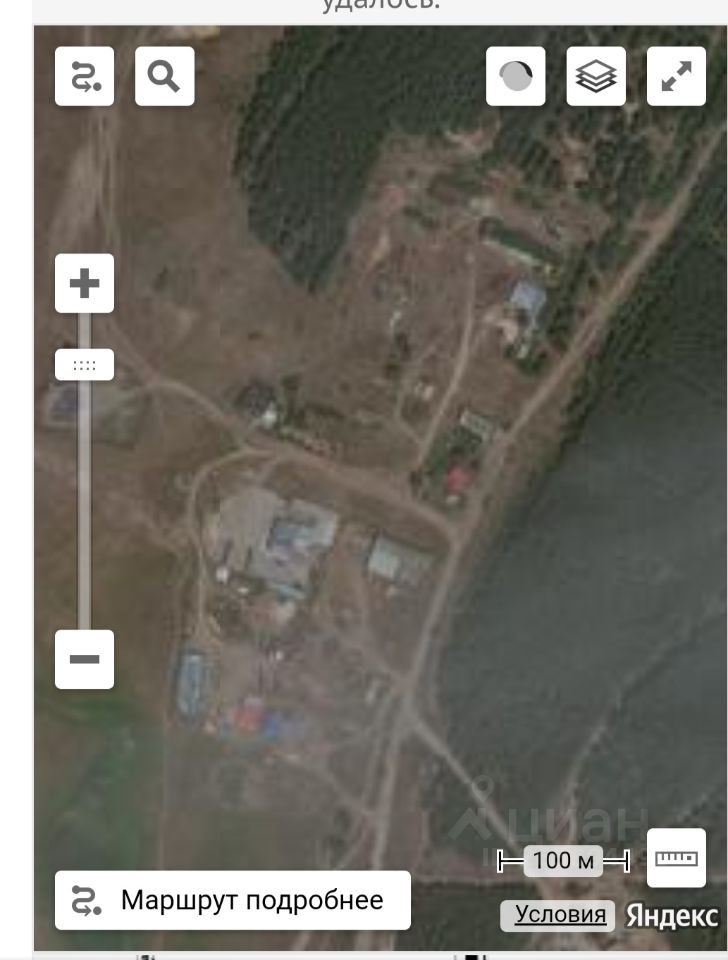The image size is (728, 960).
Task: Open the map search
Action: pyautogui.click(x=164, y=76)
